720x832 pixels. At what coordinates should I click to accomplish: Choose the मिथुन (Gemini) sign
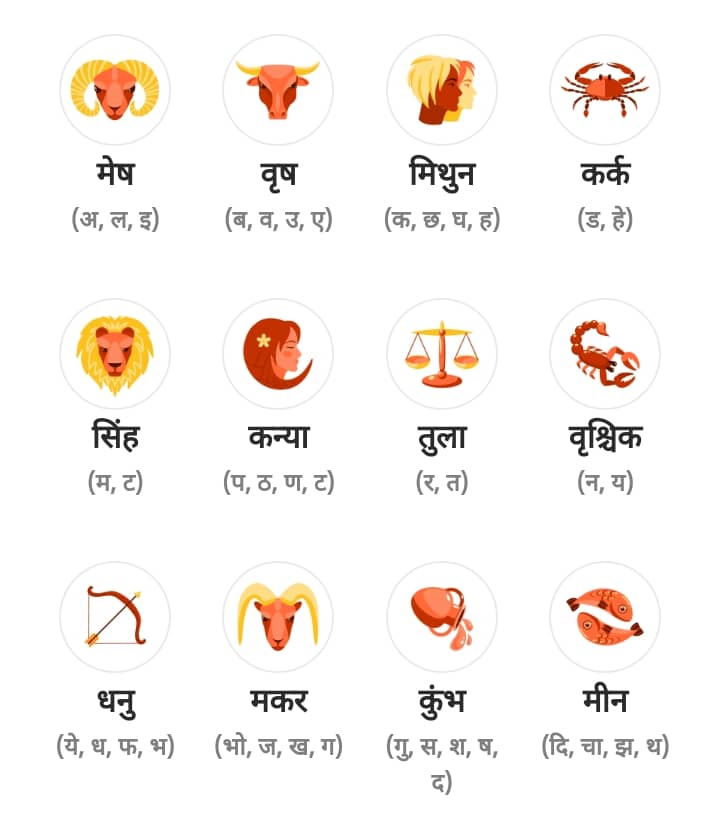coord(442,90)
